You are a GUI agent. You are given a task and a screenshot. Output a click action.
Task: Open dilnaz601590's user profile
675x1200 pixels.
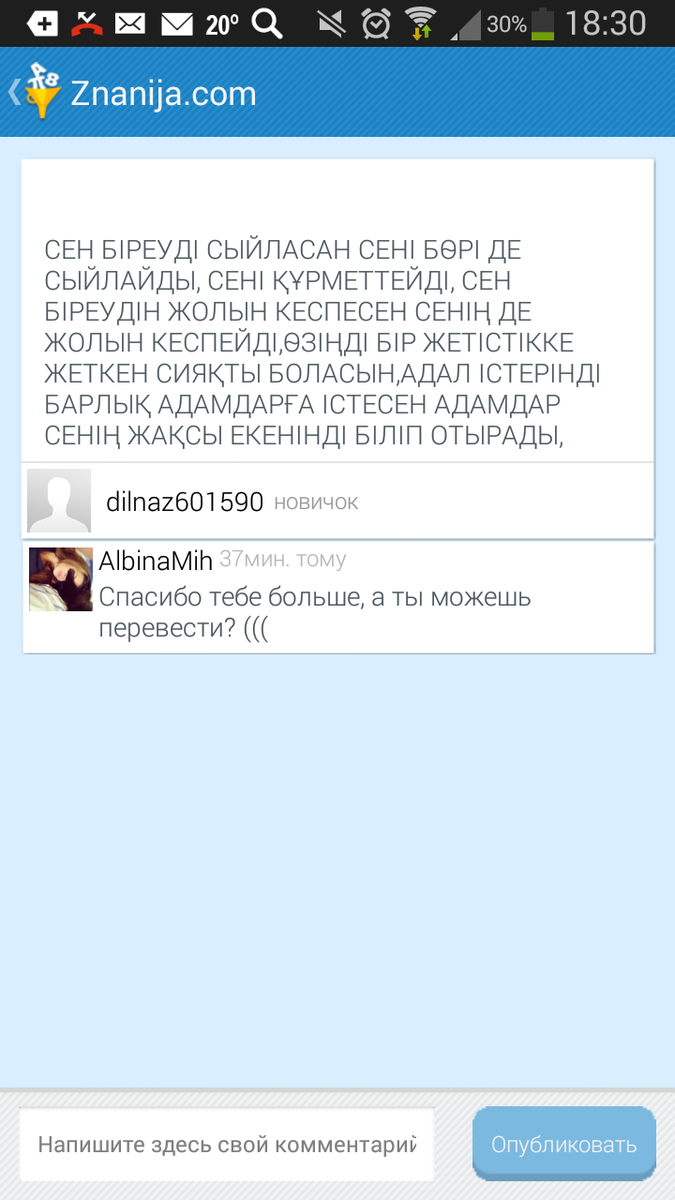click(184, 502)
